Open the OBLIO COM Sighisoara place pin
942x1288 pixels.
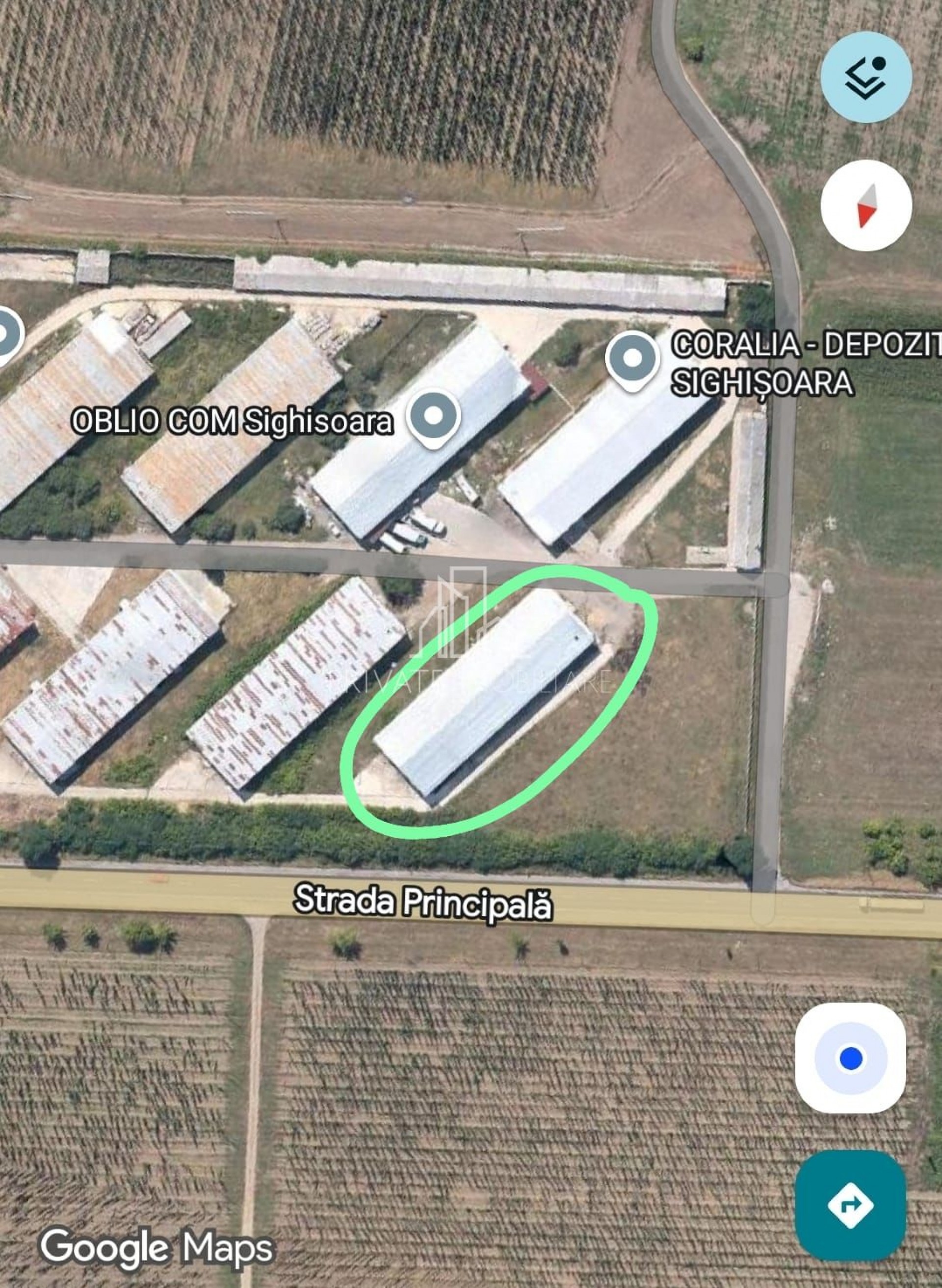coord(433,416)
